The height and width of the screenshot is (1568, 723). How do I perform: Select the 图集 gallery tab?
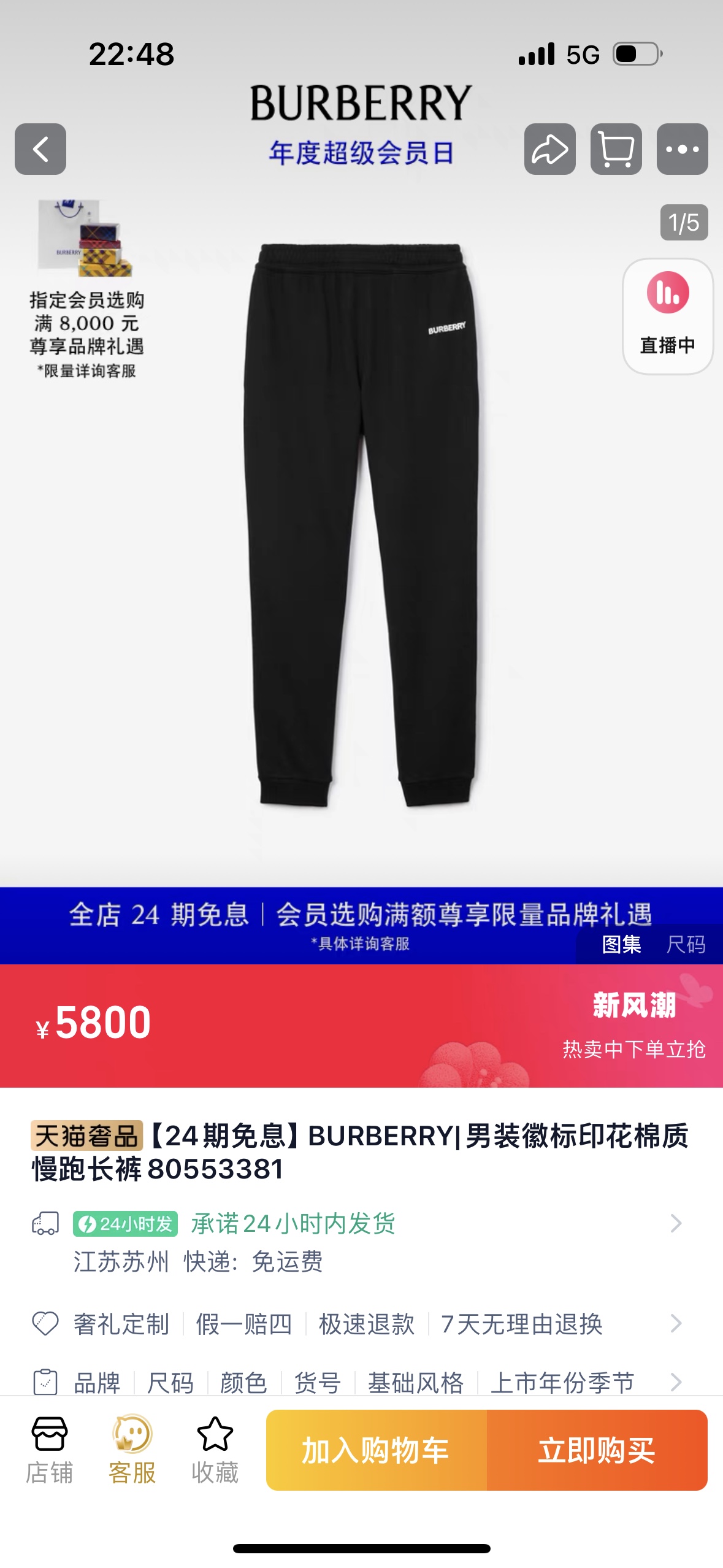(x=621, y=944)
